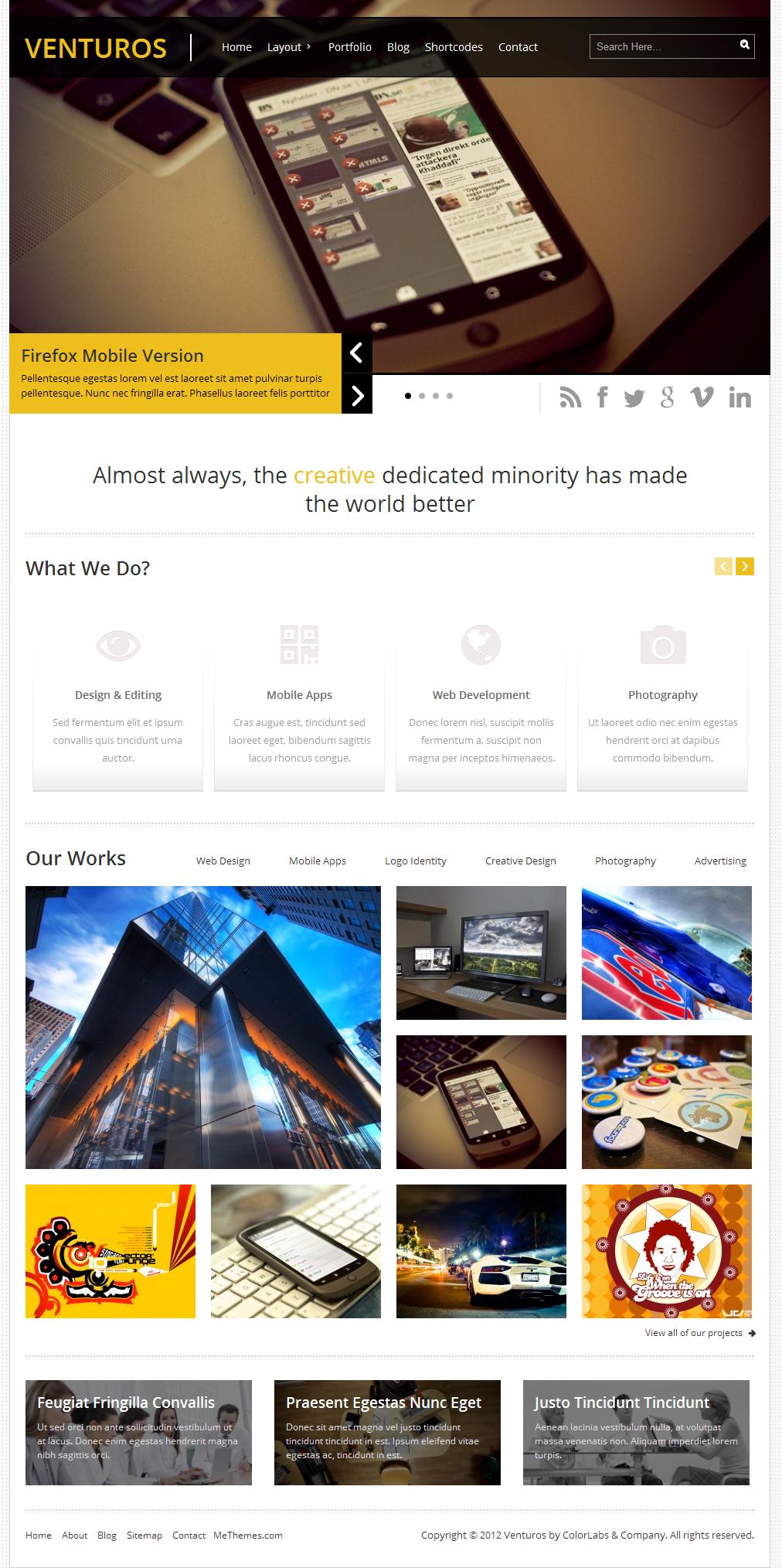The image size is (782, 1568).
Task: Advance to the next hero slide
Action: click(356, 395)
